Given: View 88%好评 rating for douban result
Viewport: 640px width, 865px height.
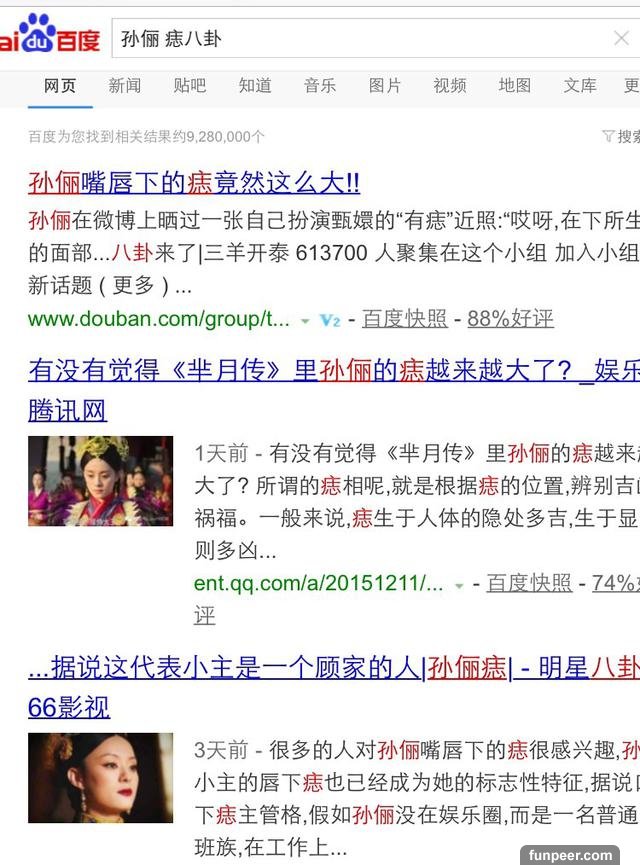Looking at the screenshot, I should click(x=510, y=319).
